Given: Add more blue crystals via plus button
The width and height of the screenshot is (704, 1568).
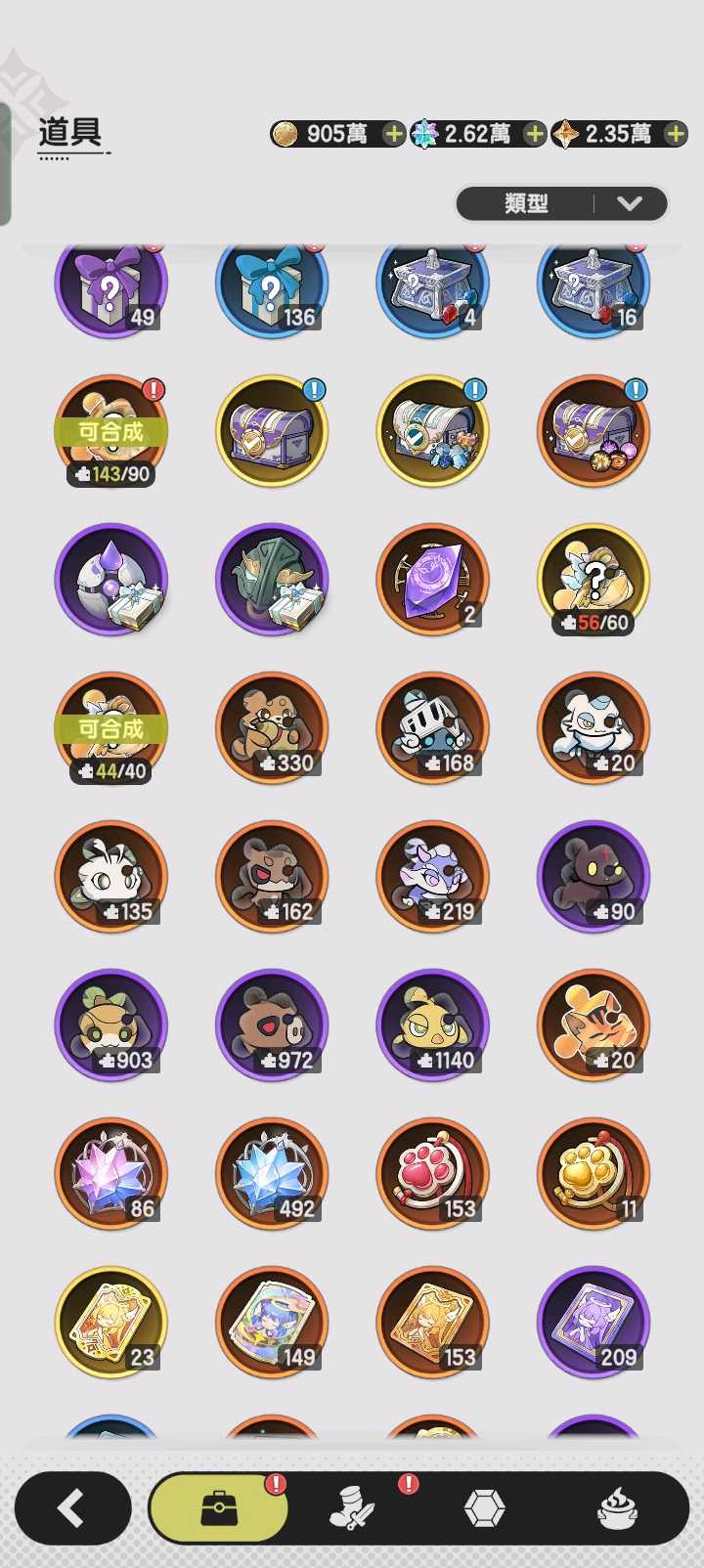Looking at the screenshot, I should [534, 134].
